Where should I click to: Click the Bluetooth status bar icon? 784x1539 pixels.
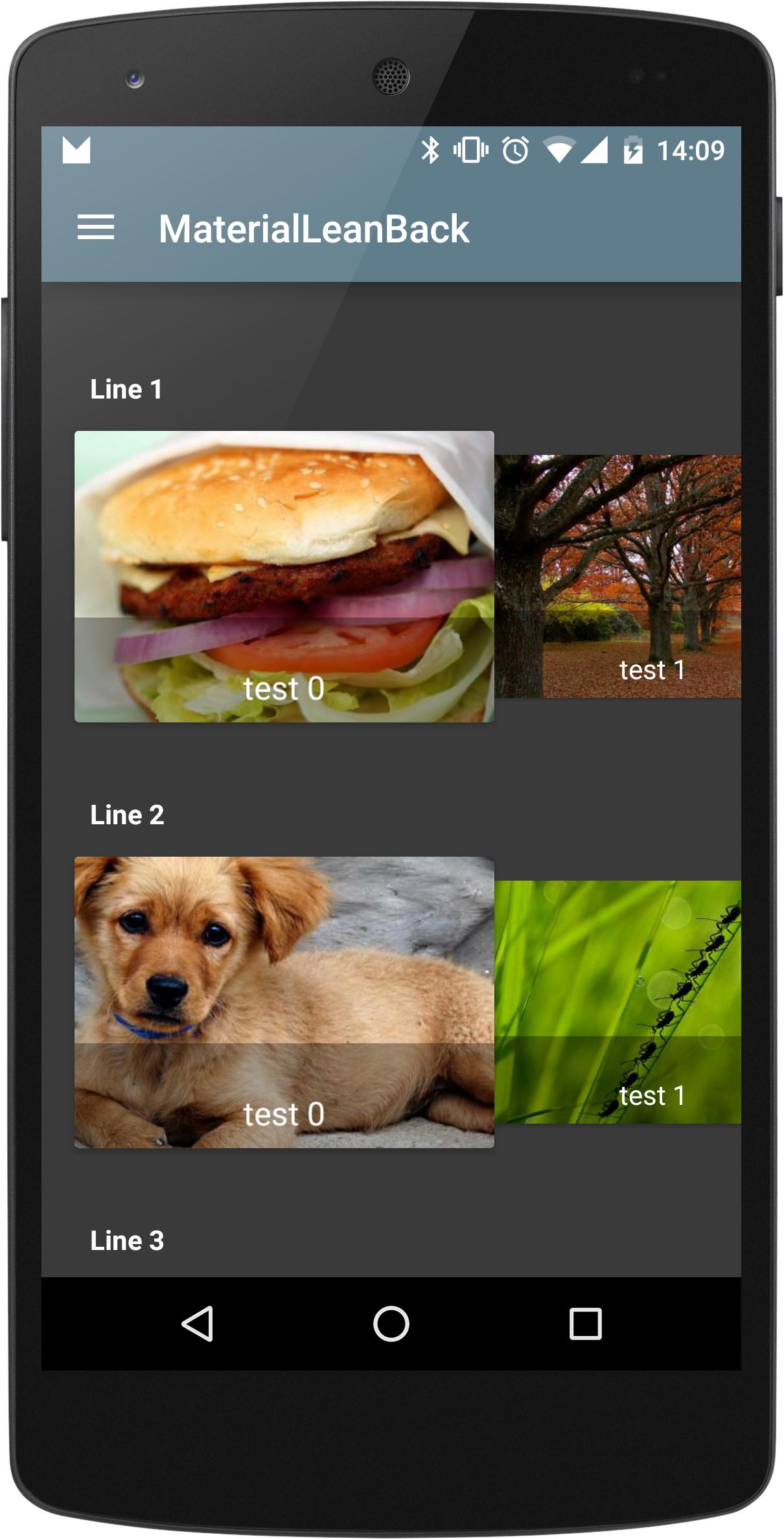coord(432,149)
